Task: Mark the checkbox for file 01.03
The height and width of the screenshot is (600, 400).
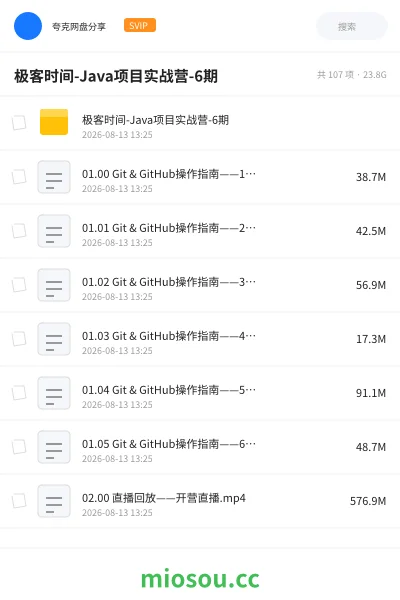Action: [x=19, y=339]
